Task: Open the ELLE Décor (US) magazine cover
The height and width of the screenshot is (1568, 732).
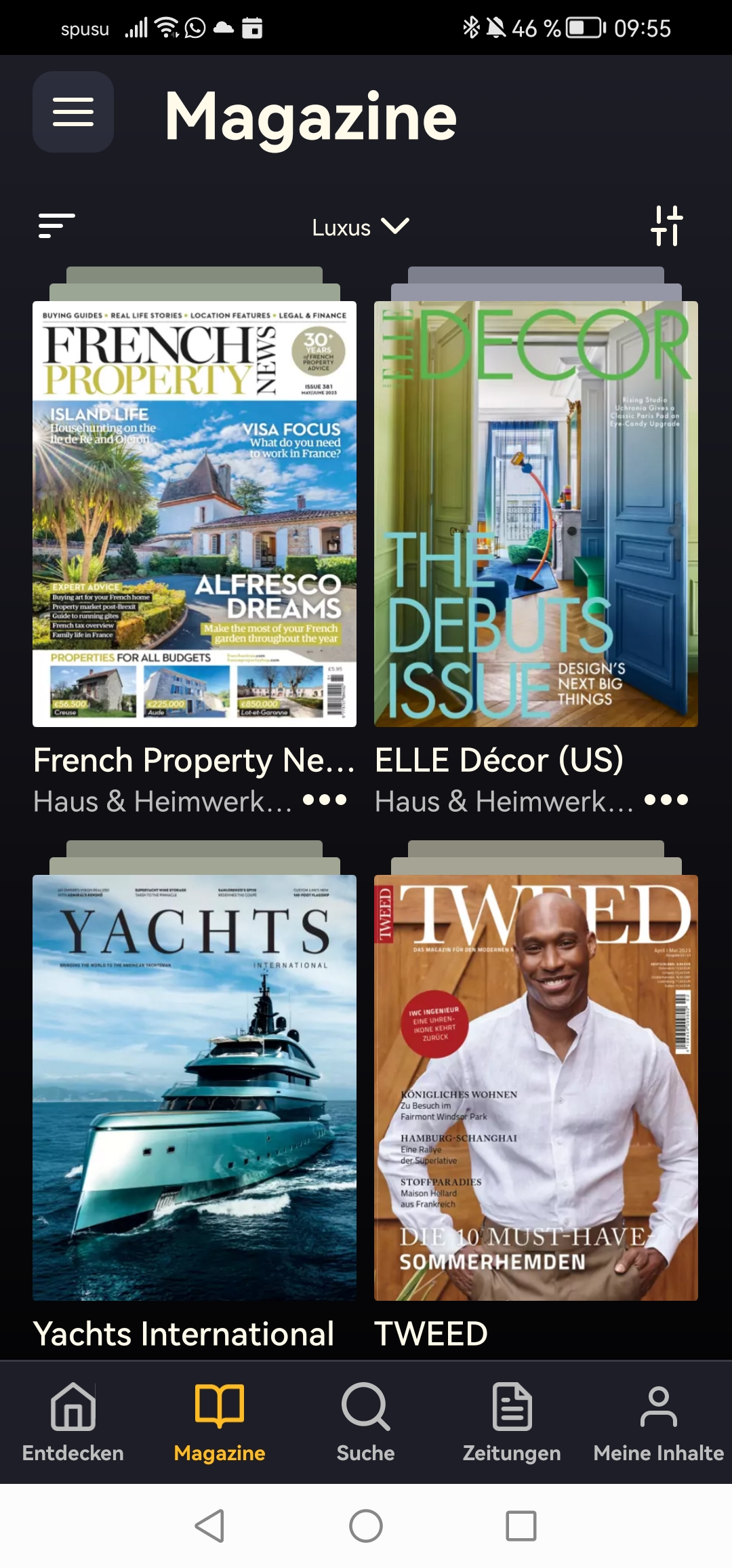Action: click(536, 514)
